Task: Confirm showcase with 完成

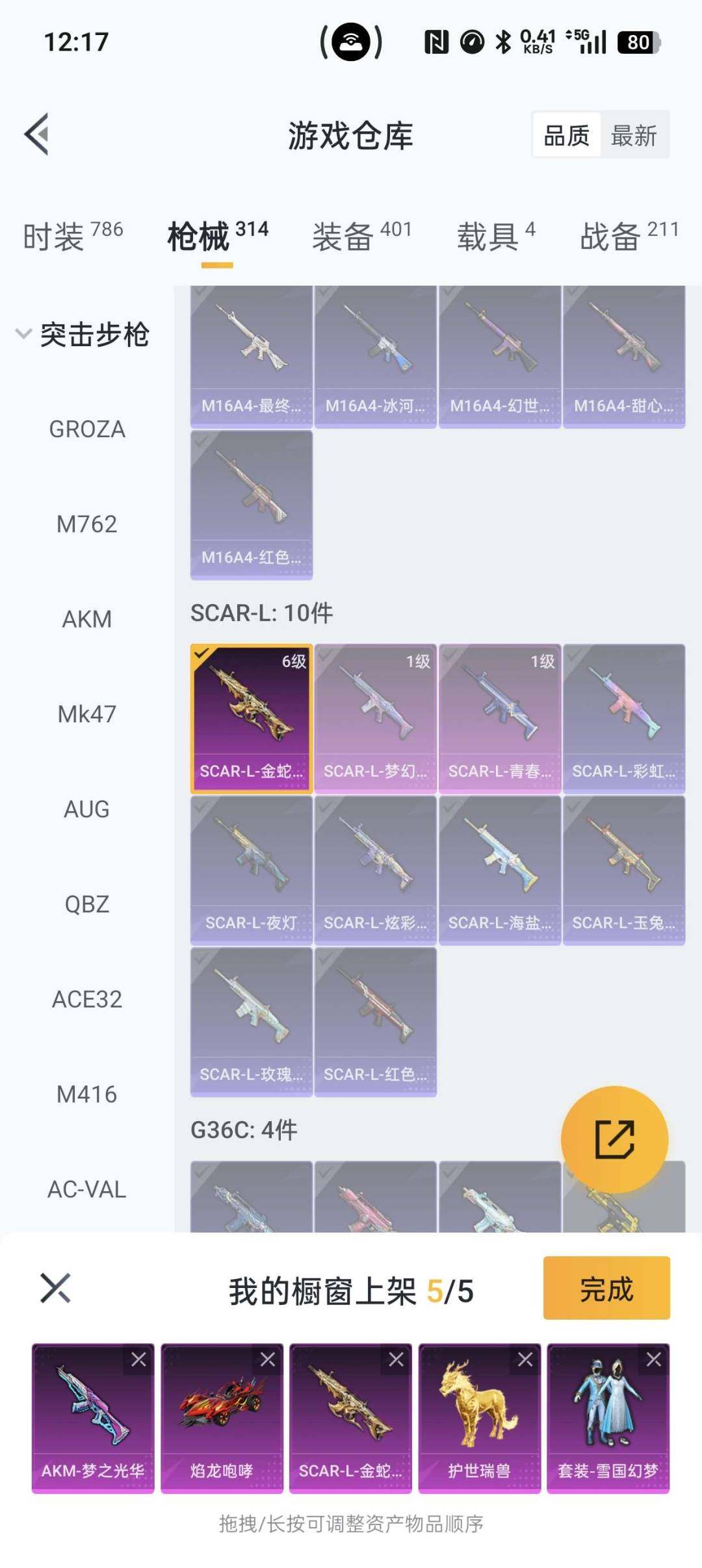Action: click(606, 1289)
